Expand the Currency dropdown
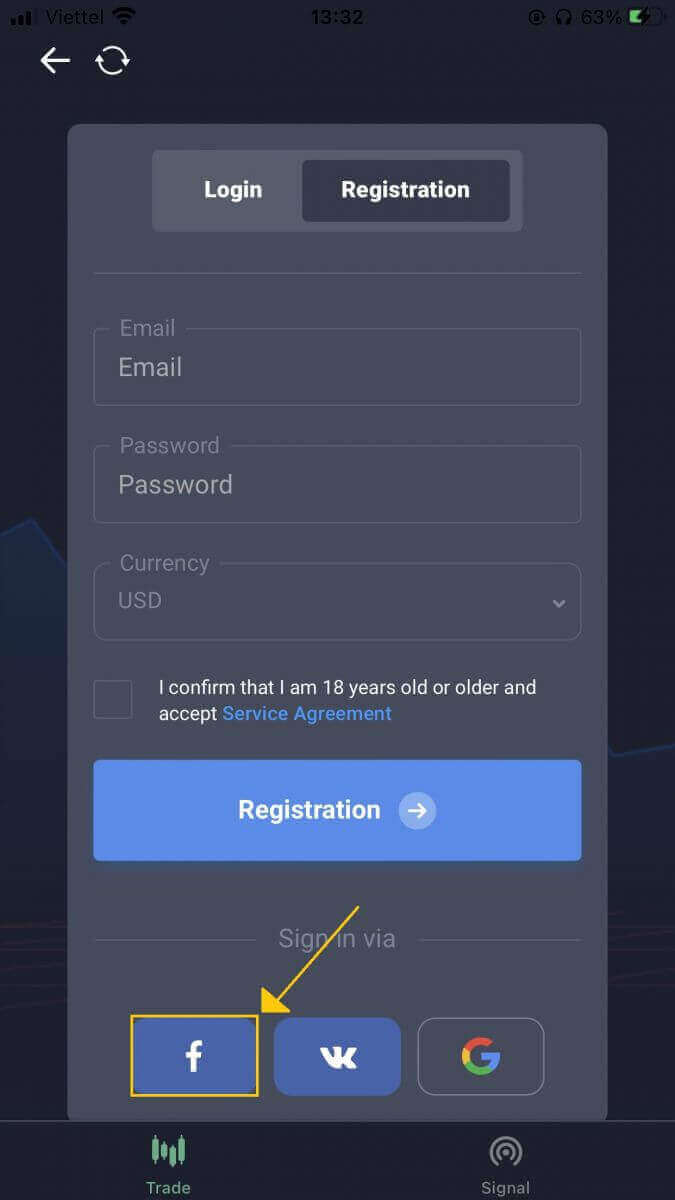This screenshot has height=1200, width=675. [337, 602]
